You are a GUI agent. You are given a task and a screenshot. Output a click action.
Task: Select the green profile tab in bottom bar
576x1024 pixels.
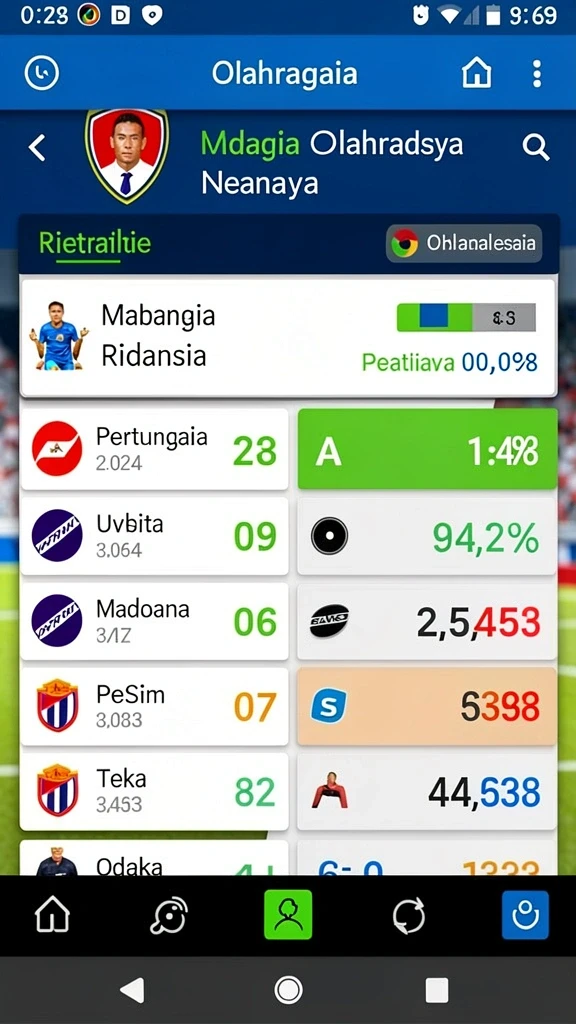[x=288, y=915]
